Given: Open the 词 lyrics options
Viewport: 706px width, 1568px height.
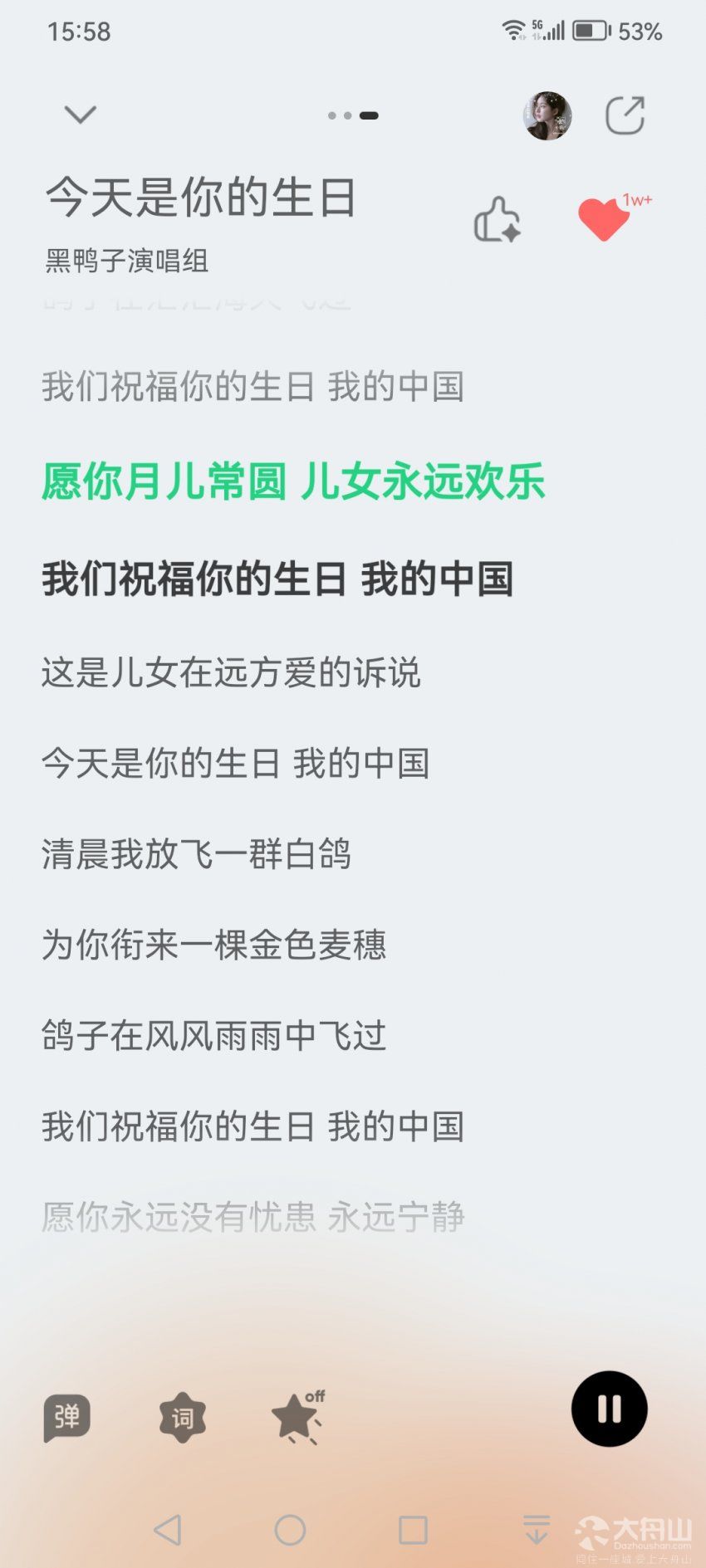Looking at the screenshot, I should point(183,1417).
